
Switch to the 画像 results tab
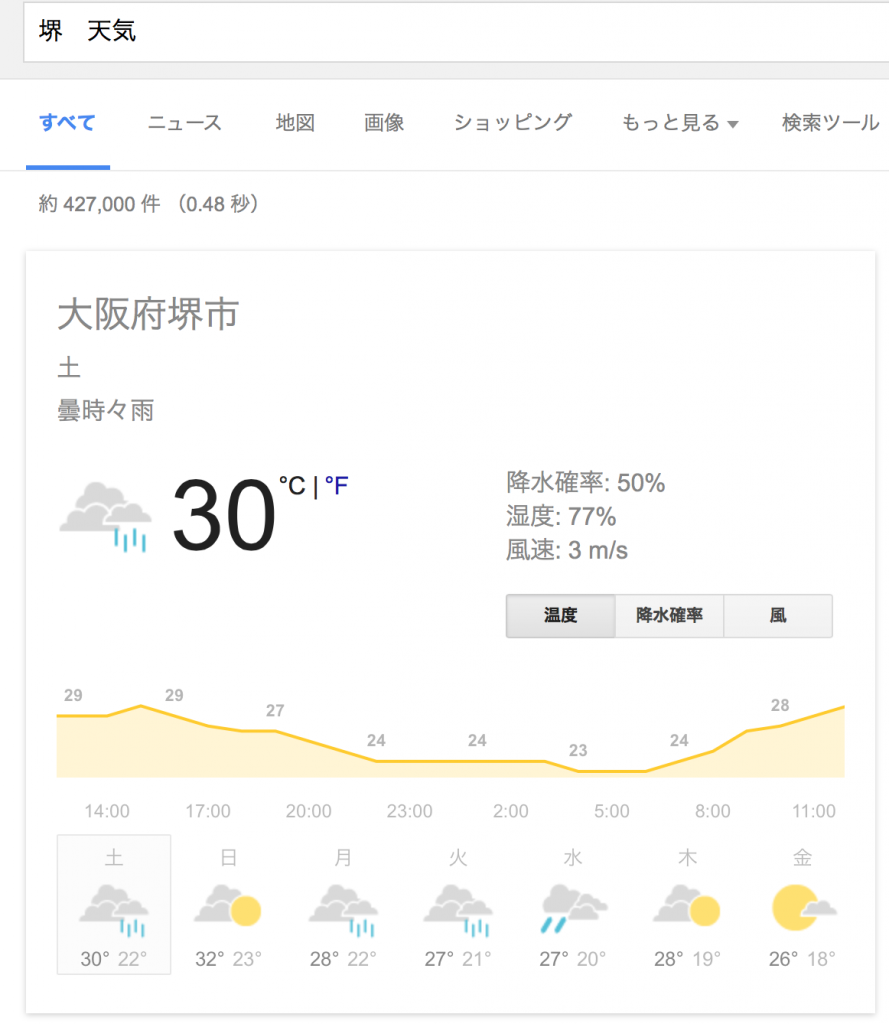[x=384, y=123]
